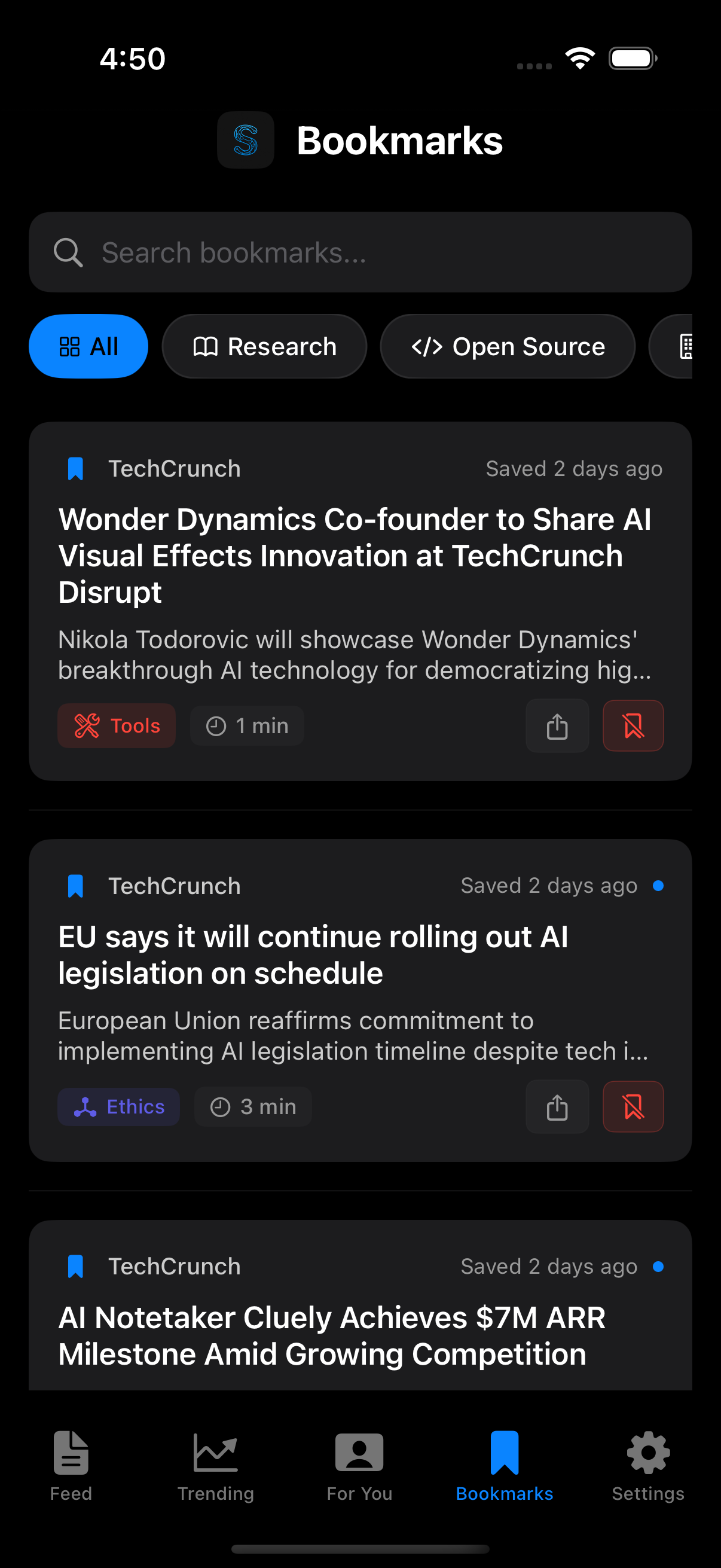Tap the blue bookmark icon on the Cluely card
Screen dimensions: 721x1568
click(74, 1265)
